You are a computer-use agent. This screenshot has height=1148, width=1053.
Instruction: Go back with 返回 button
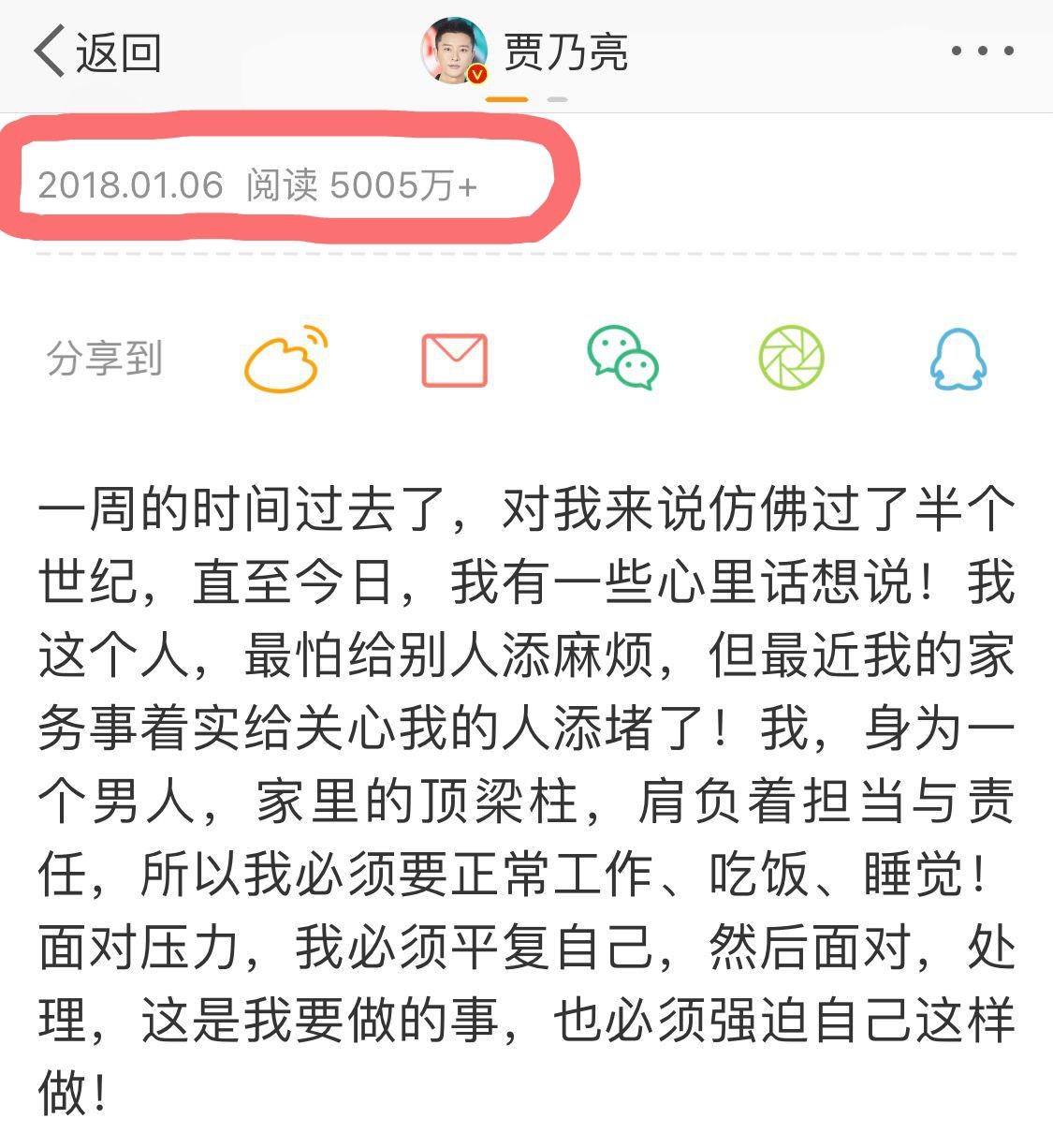[x=97, y=52]
